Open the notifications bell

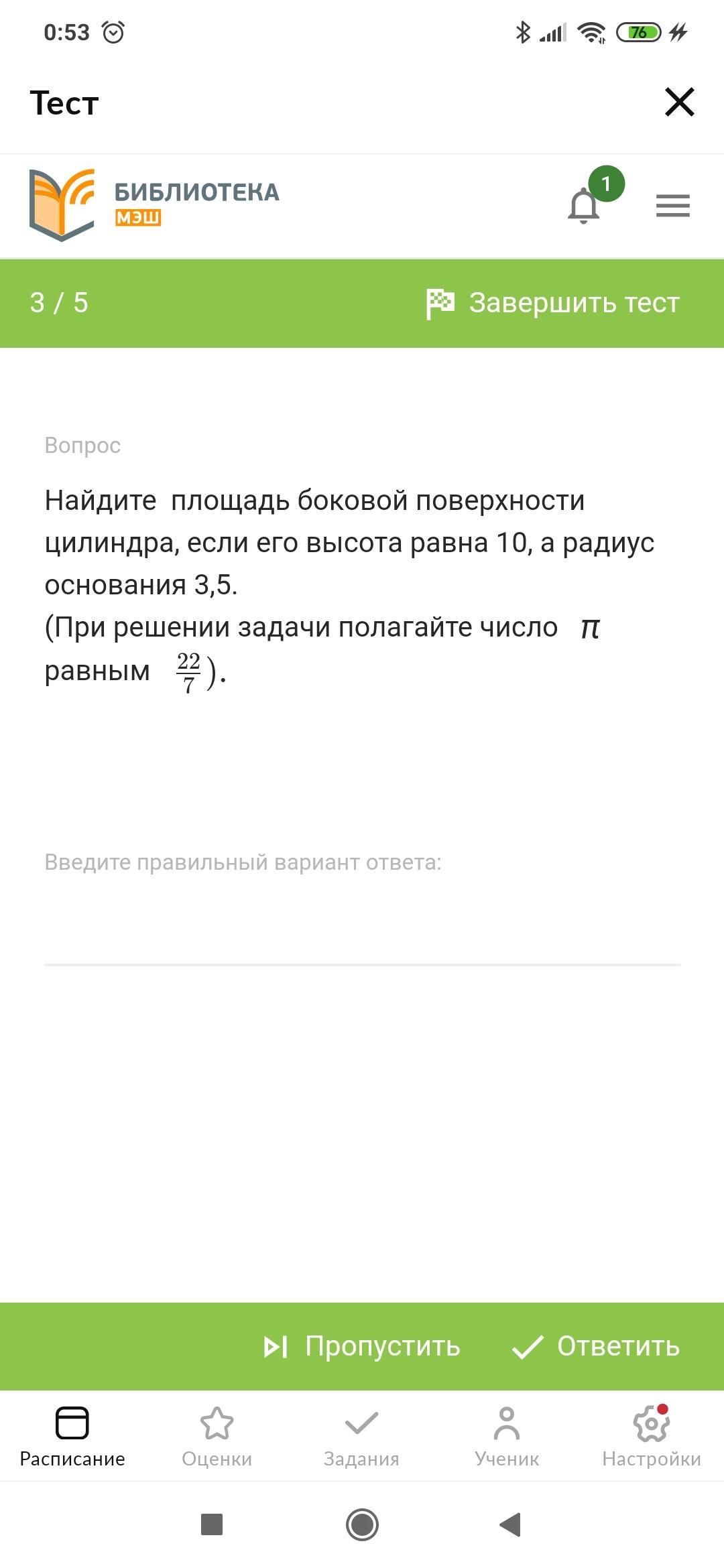click(x=584, y=205)
